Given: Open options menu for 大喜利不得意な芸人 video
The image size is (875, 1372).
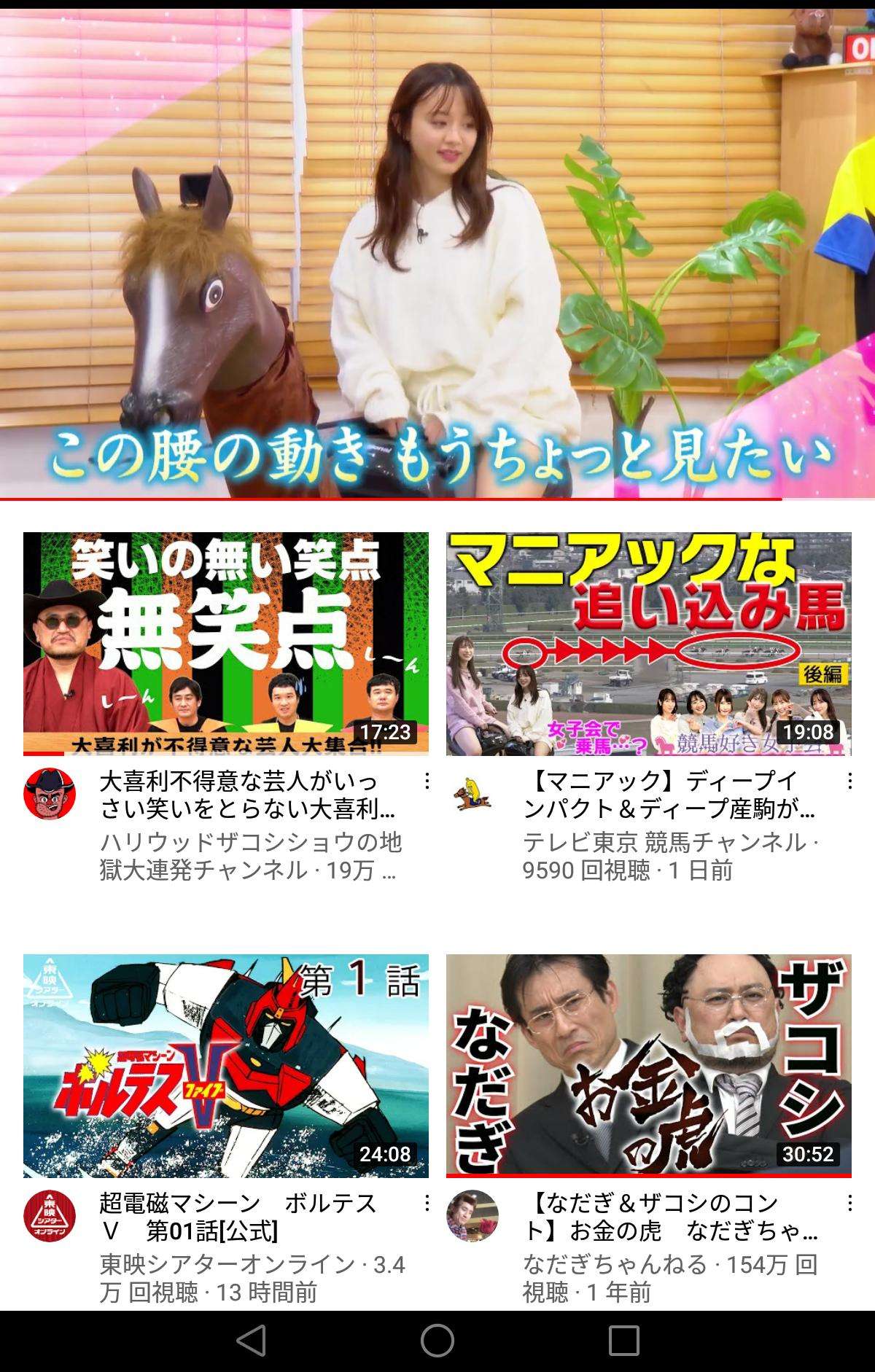Looking at the screenshot, I should point(427,782).
